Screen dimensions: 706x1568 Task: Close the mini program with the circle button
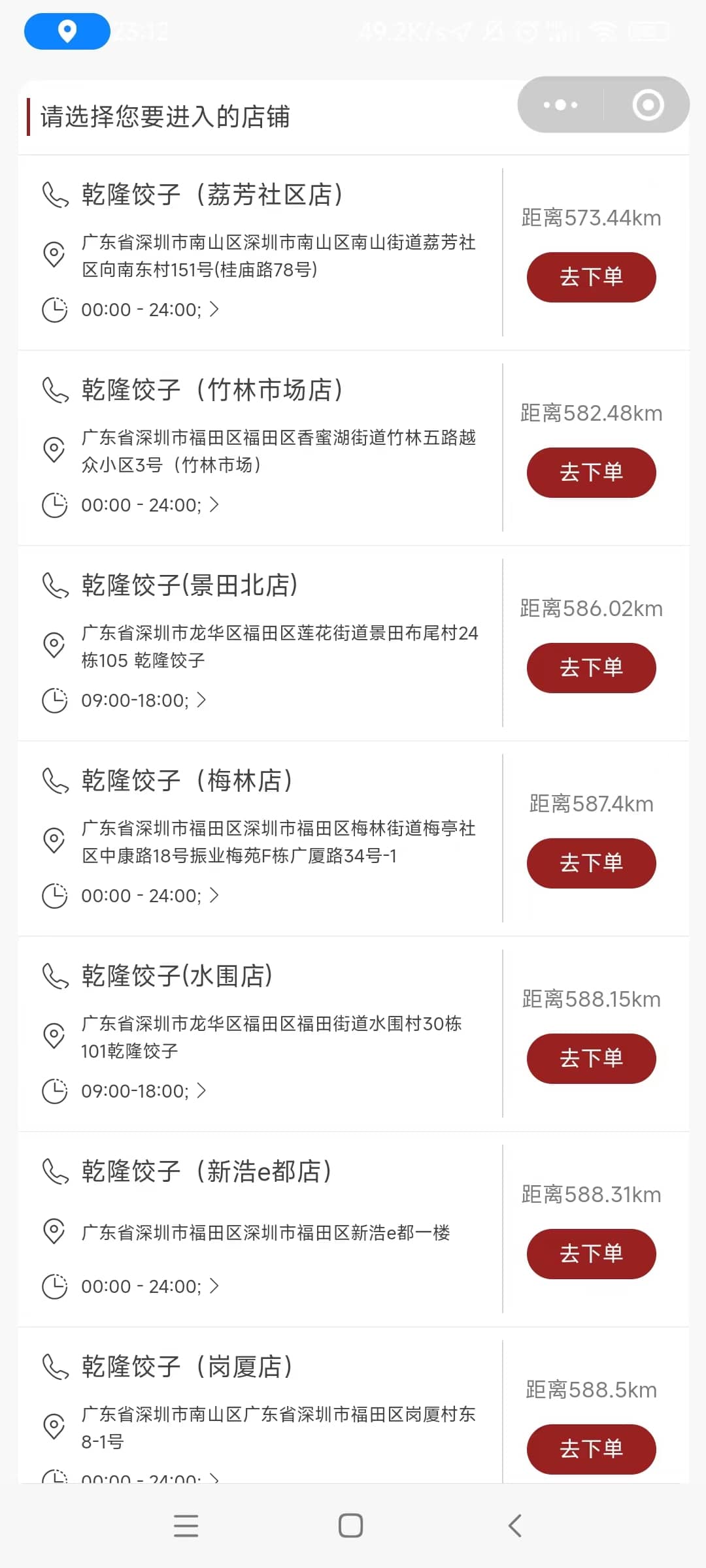(x=648, y=105)
